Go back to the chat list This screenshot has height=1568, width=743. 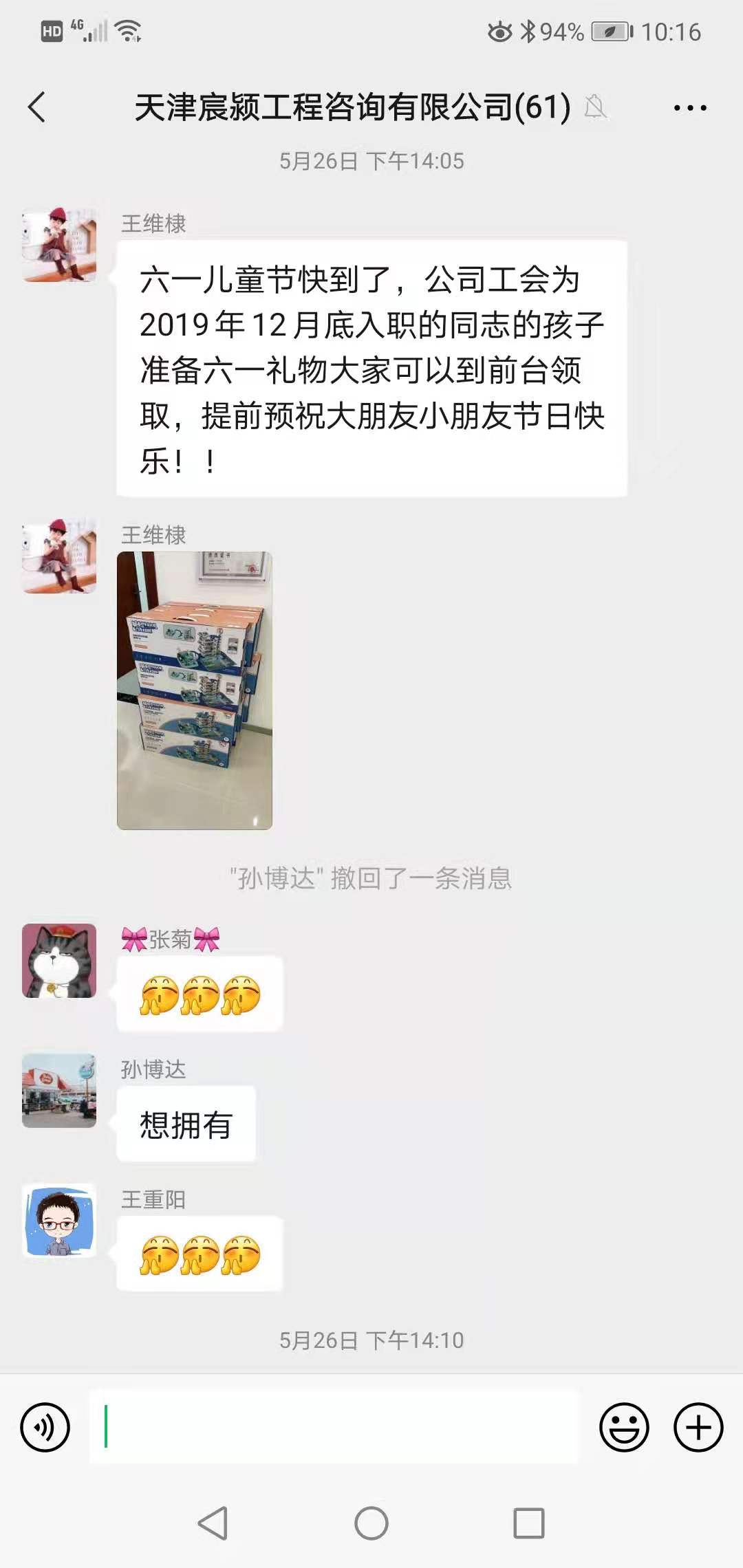tap(37, 107)
